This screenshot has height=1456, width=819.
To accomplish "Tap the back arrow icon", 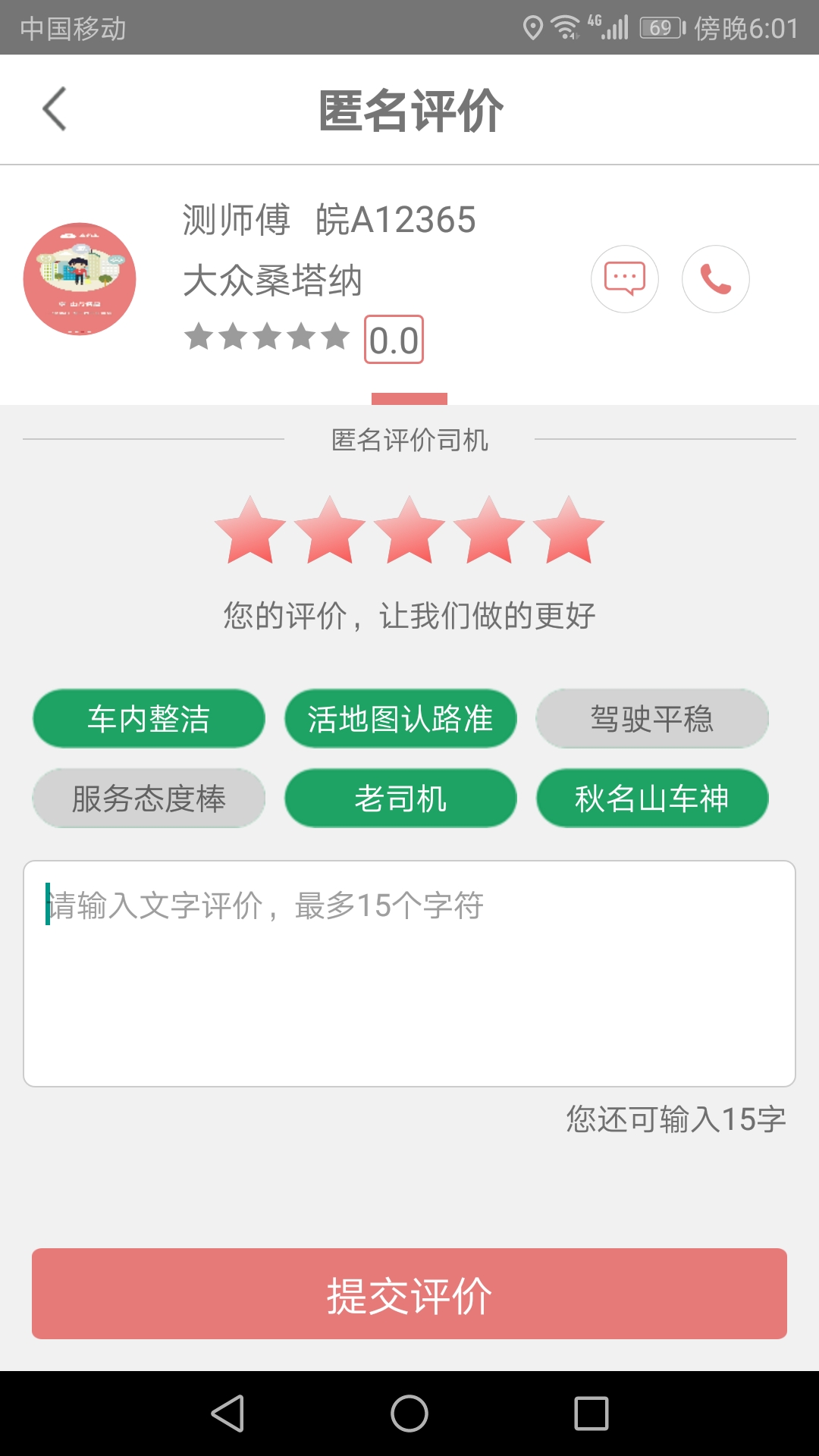I will click(53, 109).
